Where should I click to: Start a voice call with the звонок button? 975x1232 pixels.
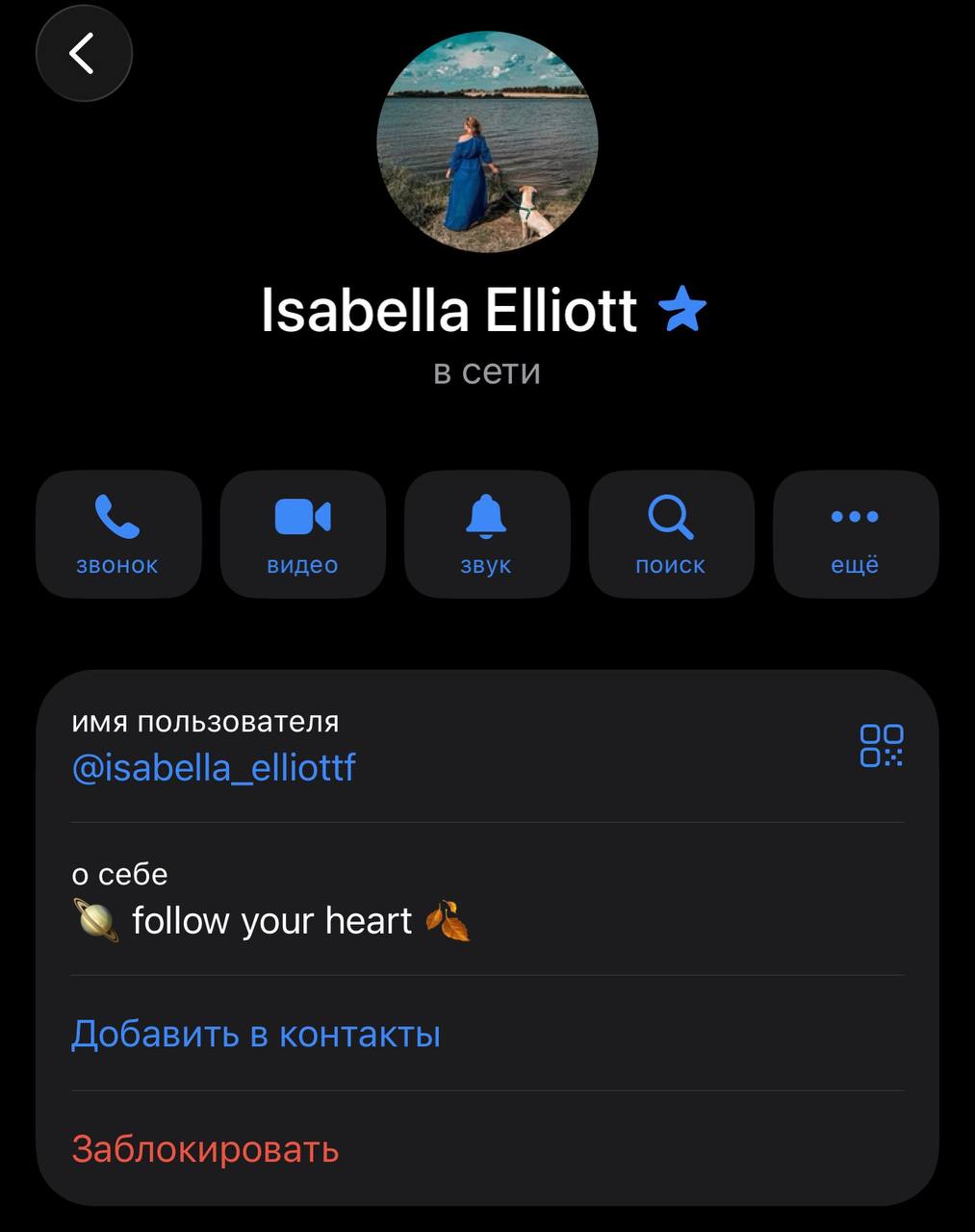click(118, 534)
